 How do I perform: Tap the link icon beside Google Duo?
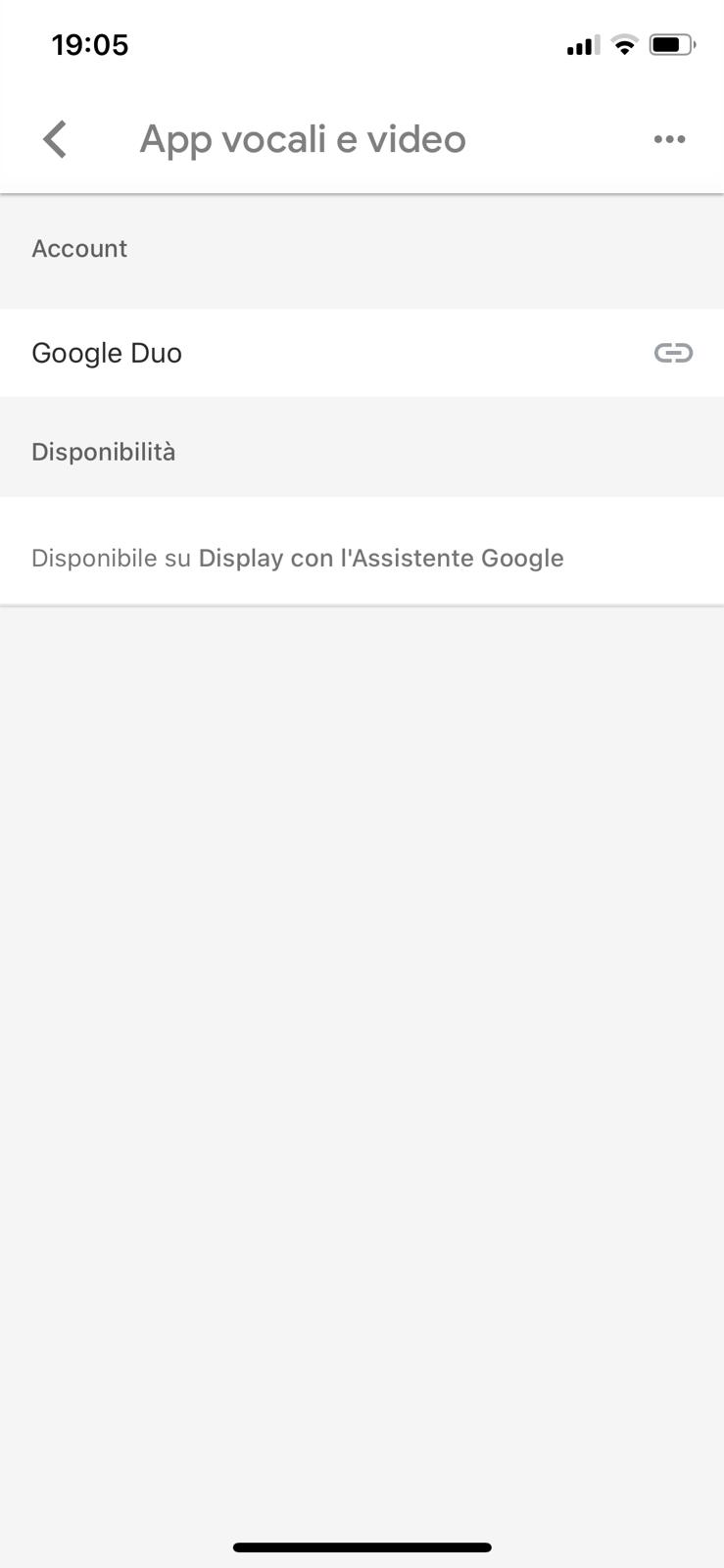click(x=673, y=353)
